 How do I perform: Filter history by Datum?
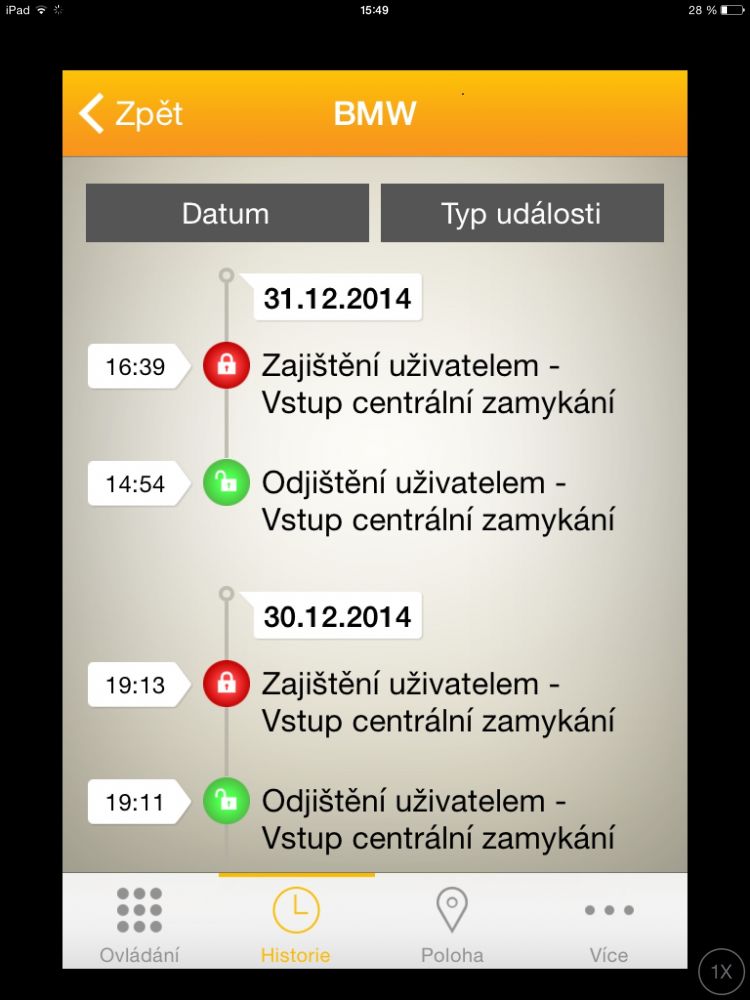pos(227,213)
